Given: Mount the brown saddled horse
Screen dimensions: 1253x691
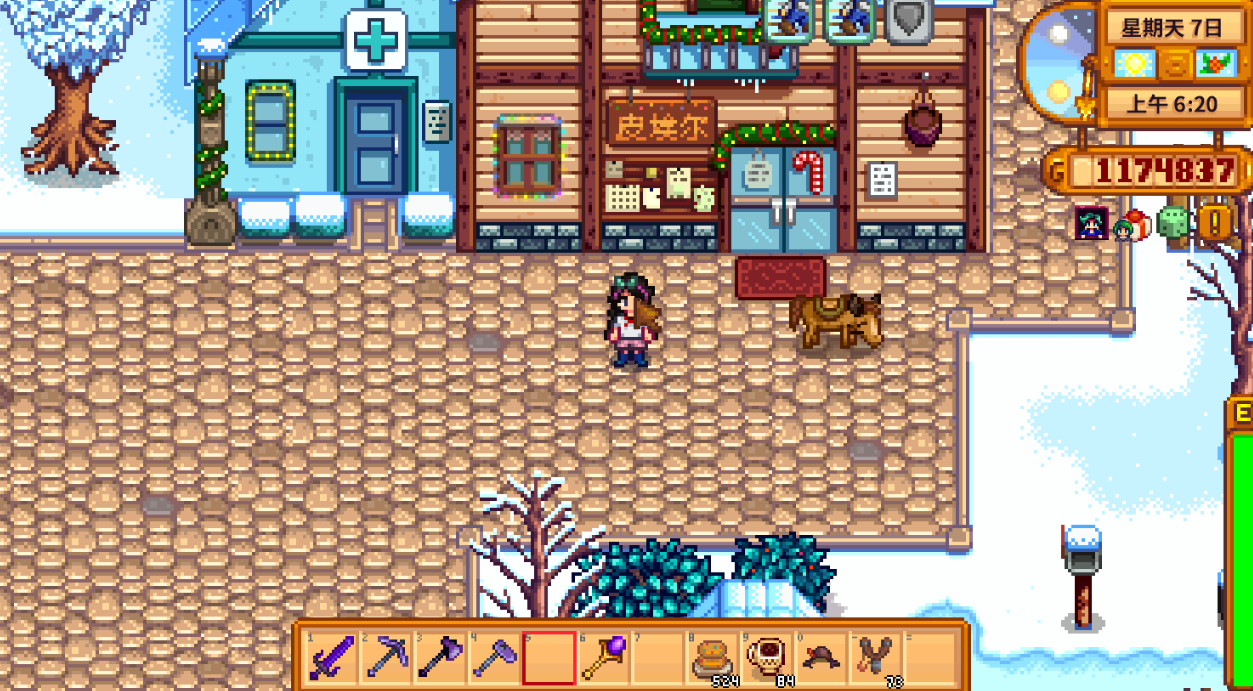Looking at the screenshot, I should tap(838, 320).
